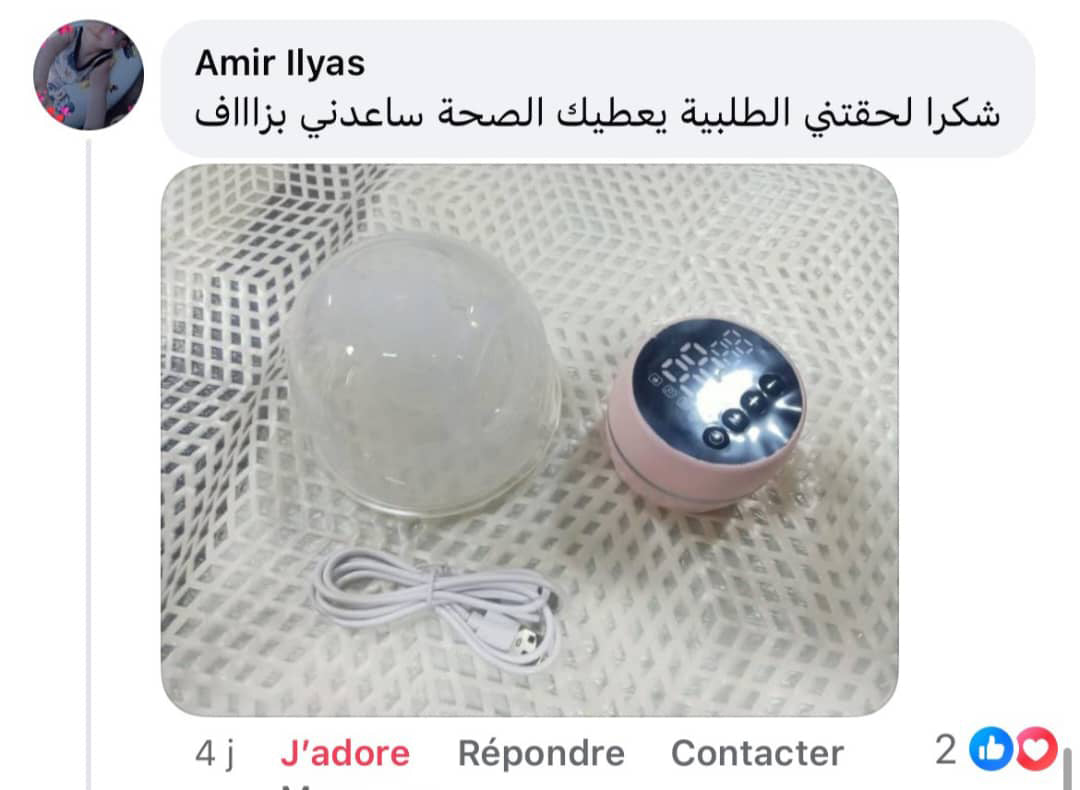The height and width of the screenshot is (790, 1080).
Task: Tap Contacter to message Amir Ilyas
Action: [x=756, y=753]
